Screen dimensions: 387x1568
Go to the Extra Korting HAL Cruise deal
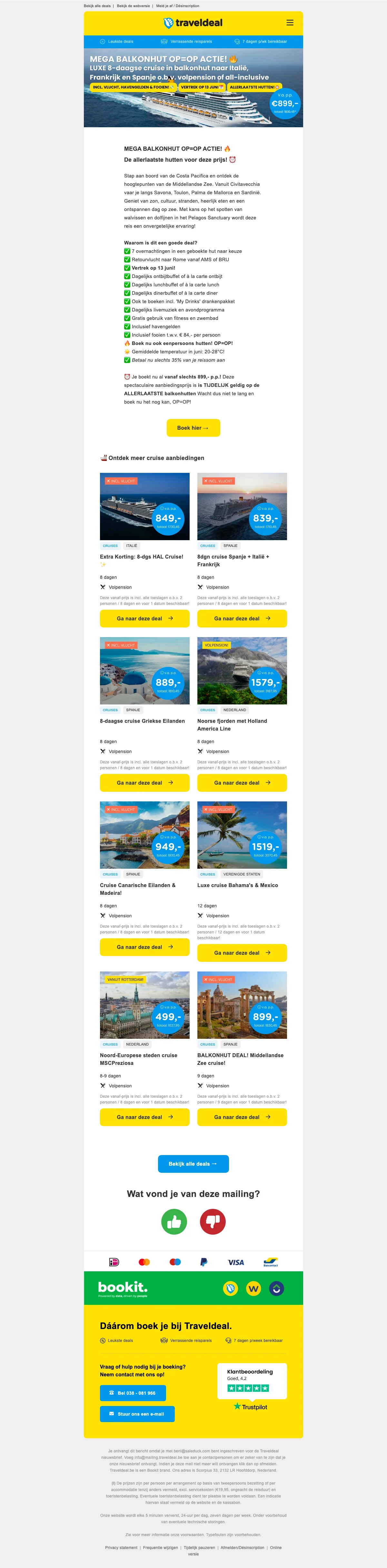144,618
